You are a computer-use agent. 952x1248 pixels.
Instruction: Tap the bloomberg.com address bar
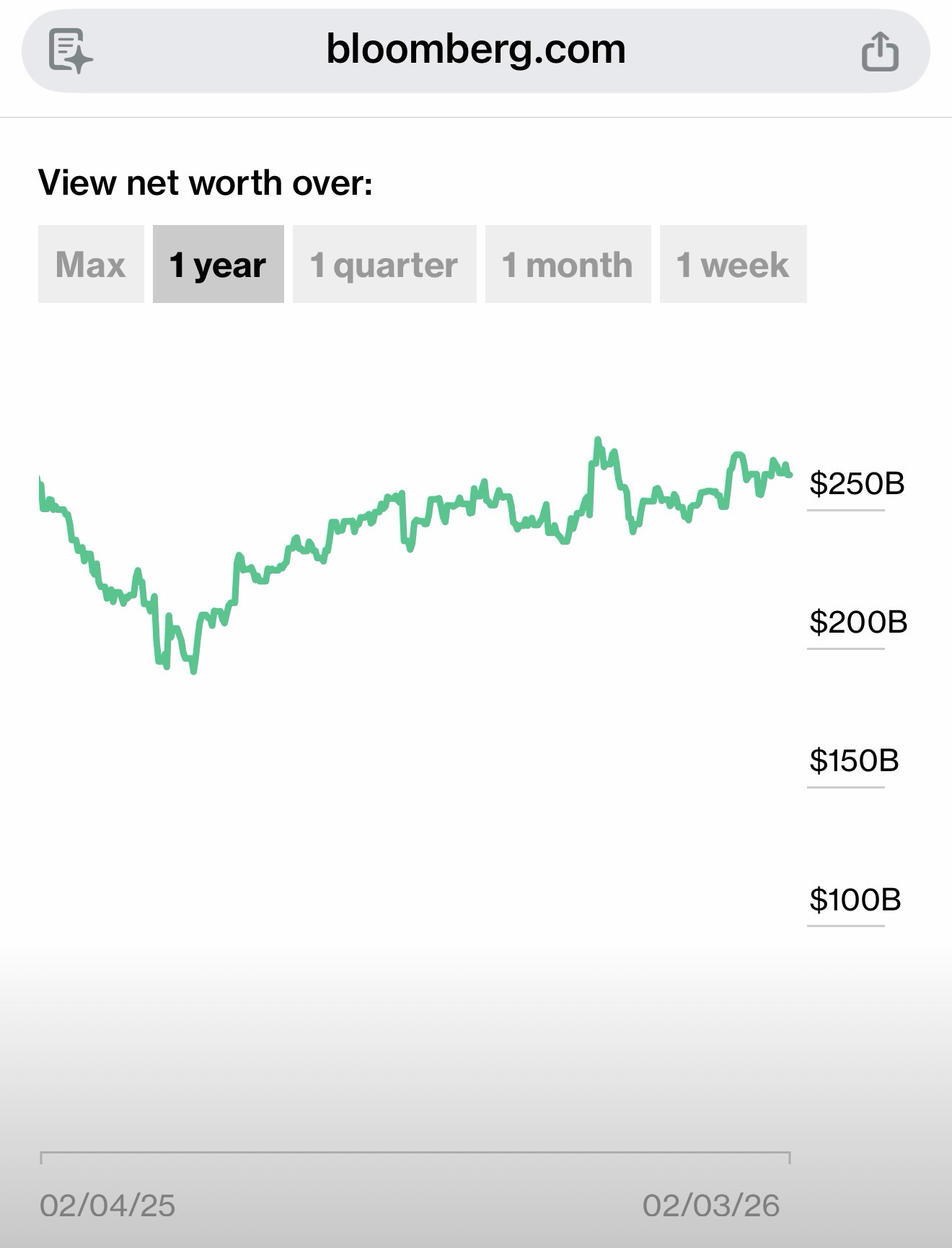(x=475, y=50)
